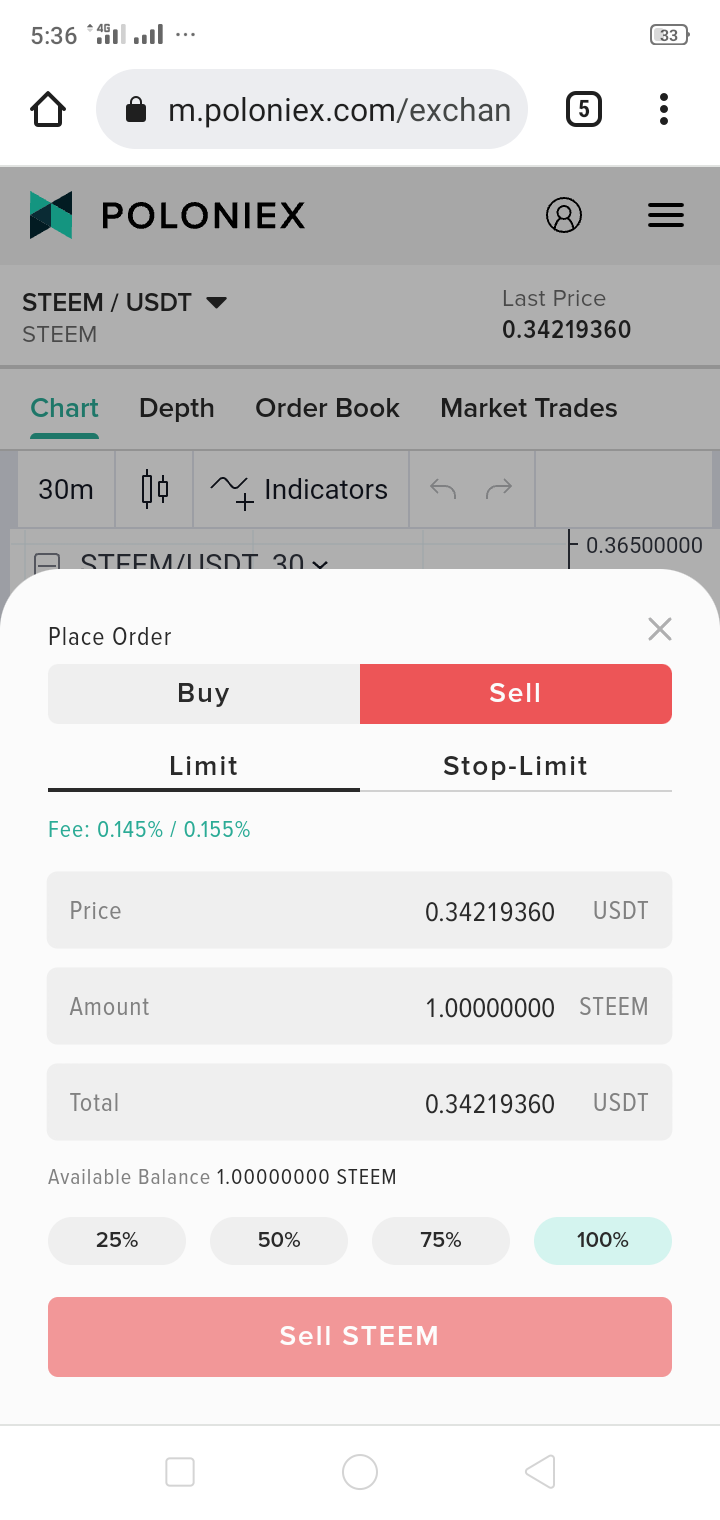Image resolution: width=720 pixels, height=1520 pixels.
Task: Open recent apps from the navigation bar
Action: (180, 1471)
